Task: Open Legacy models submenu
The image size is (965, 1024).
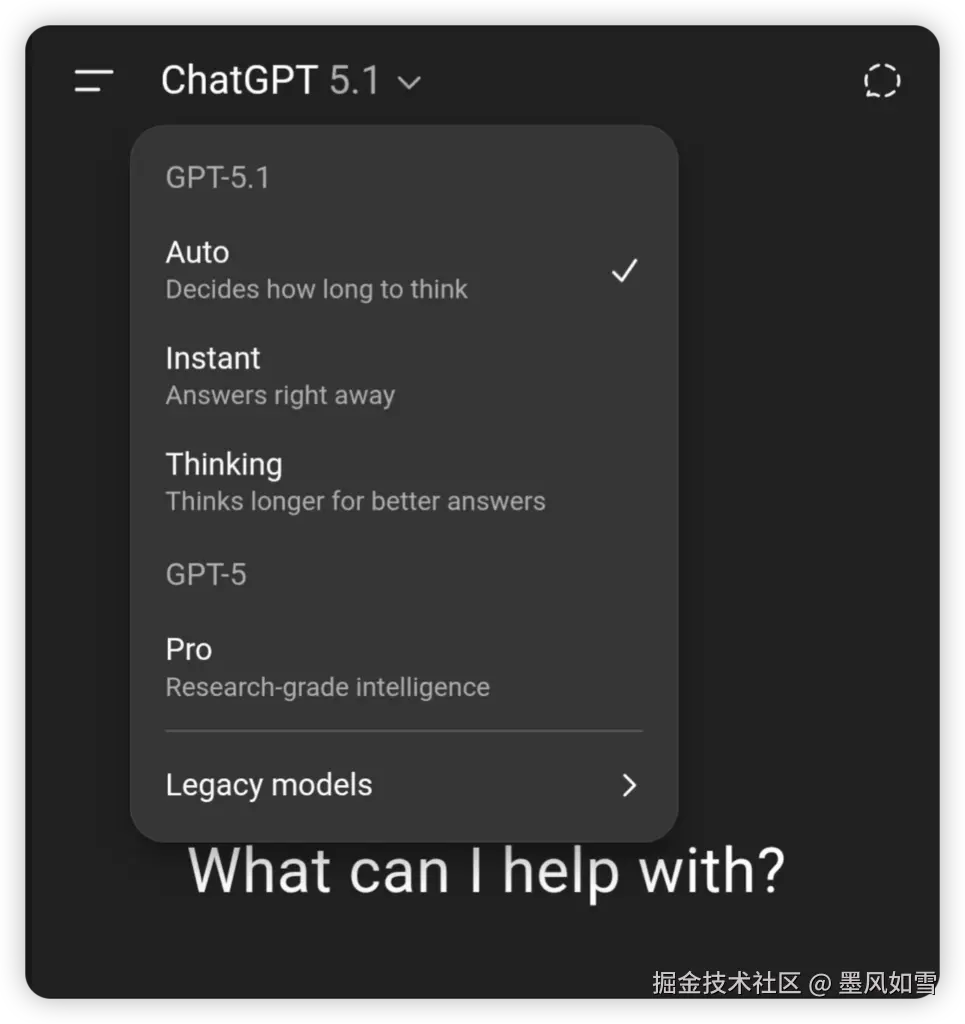Action: pos(400,785)
